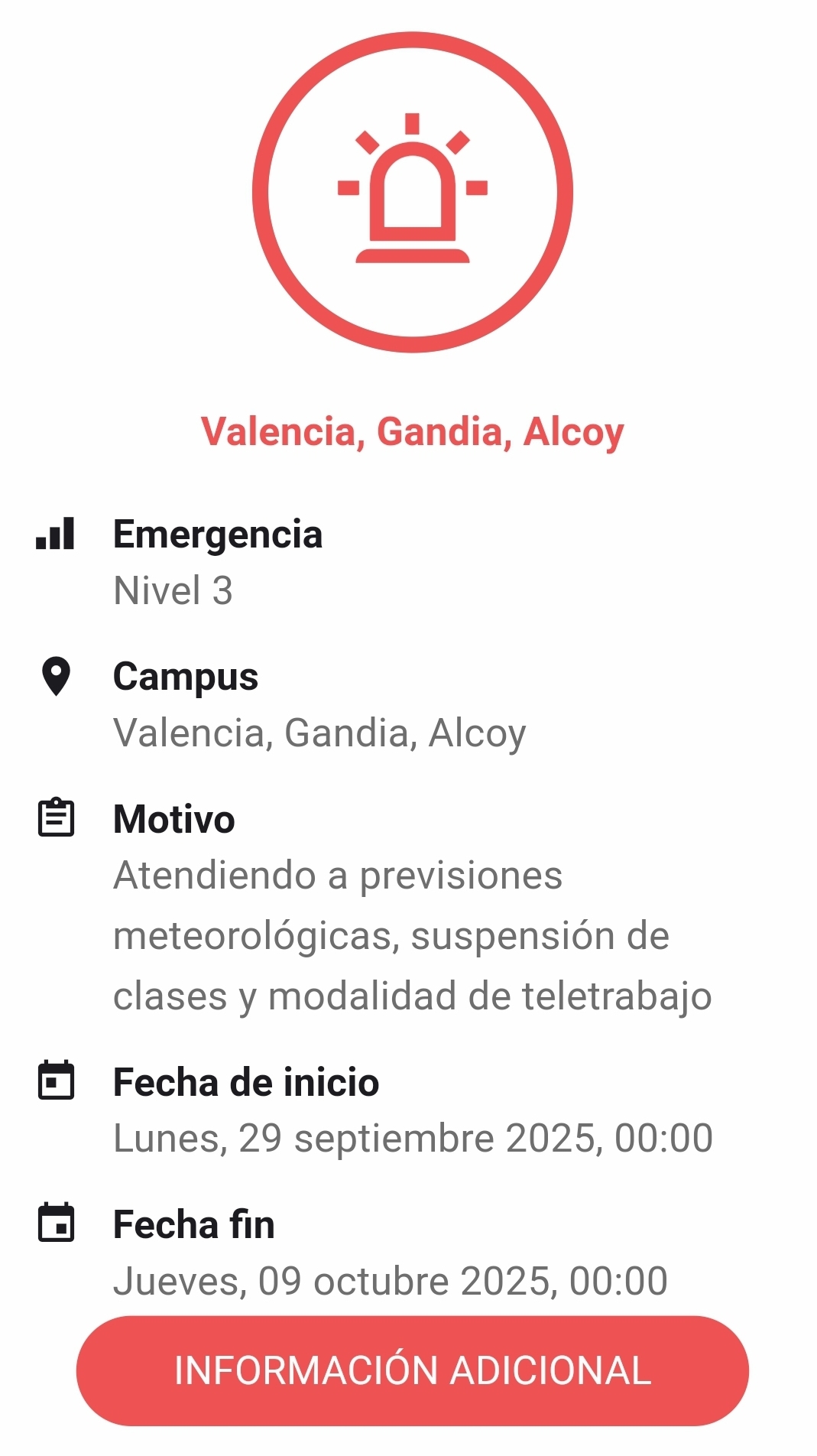Open the INFORMACIÓN ADICIONAL button
This screenshot has width=817, height=1456.
(x=412, y=1370)
